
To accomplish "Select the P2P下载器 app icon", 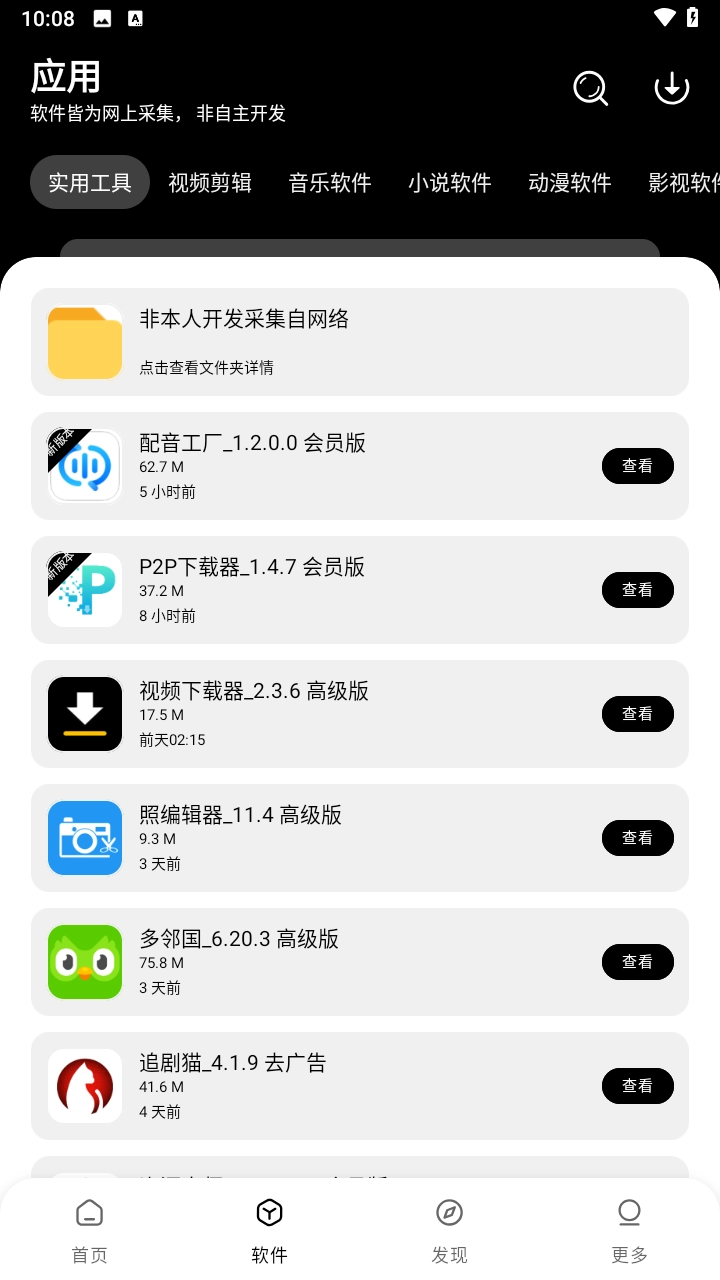I will 84,589.
